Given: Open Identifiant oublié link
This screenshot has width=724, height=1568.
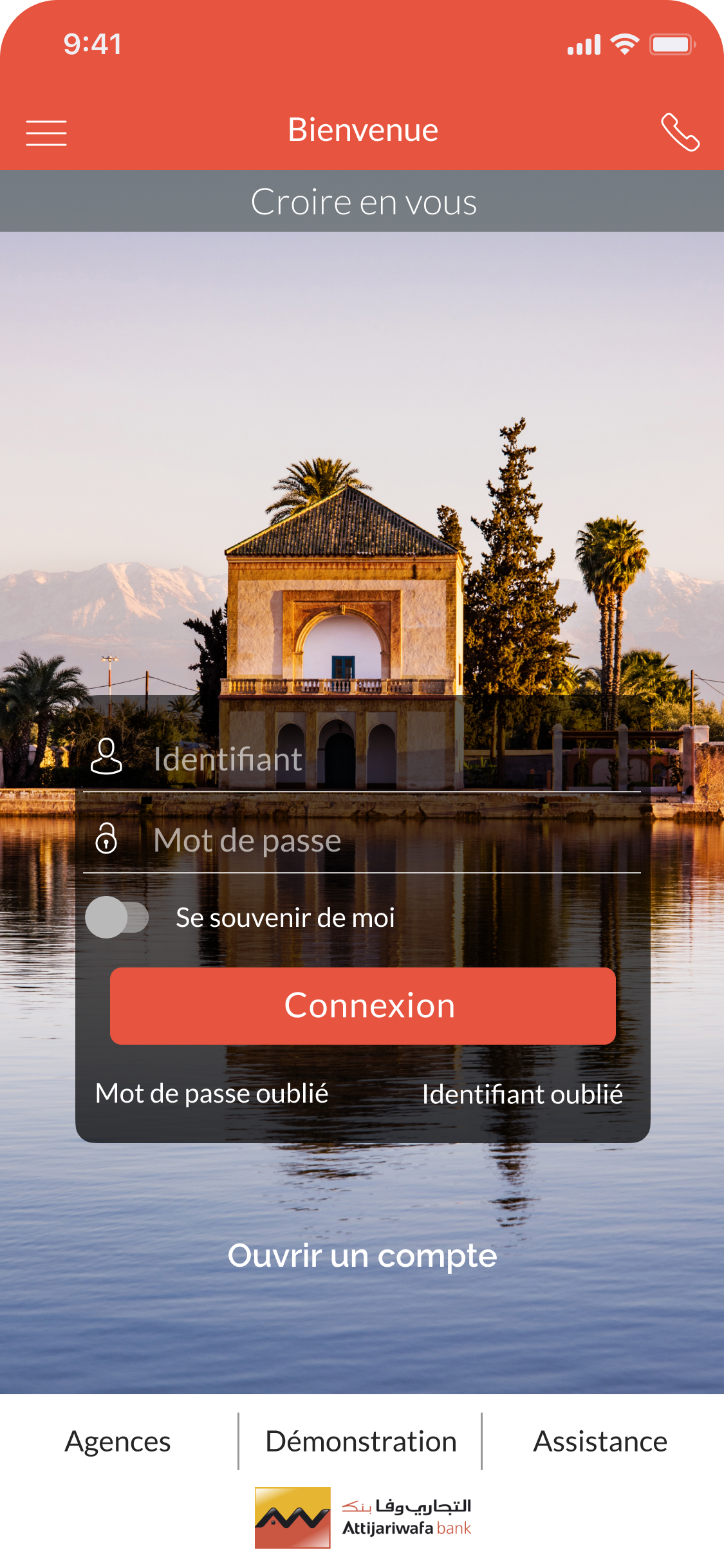Looking at the screenshot, I should pyautogui.click(x=522, y=1094).
